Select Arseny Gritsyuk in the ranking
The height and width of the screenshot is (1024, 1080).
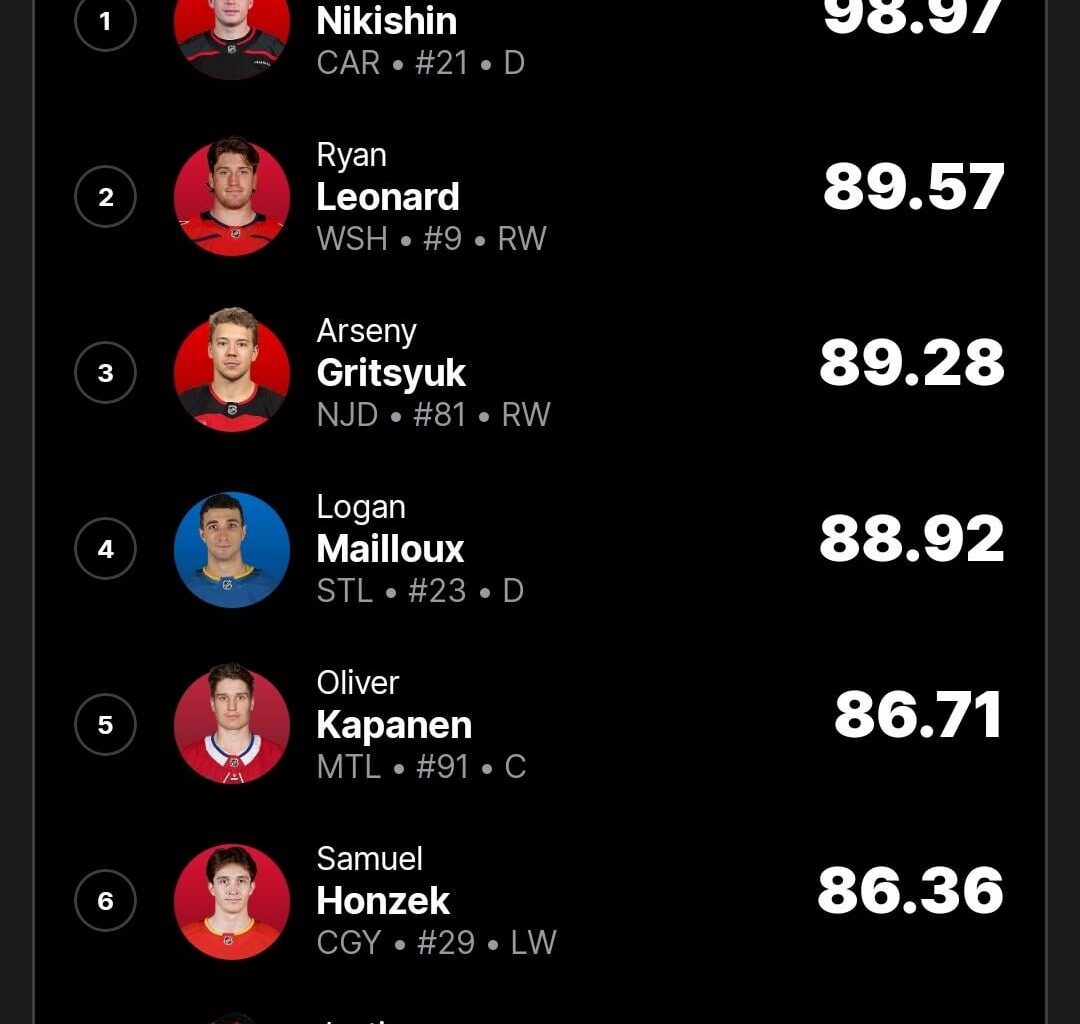tap(391, 373)
